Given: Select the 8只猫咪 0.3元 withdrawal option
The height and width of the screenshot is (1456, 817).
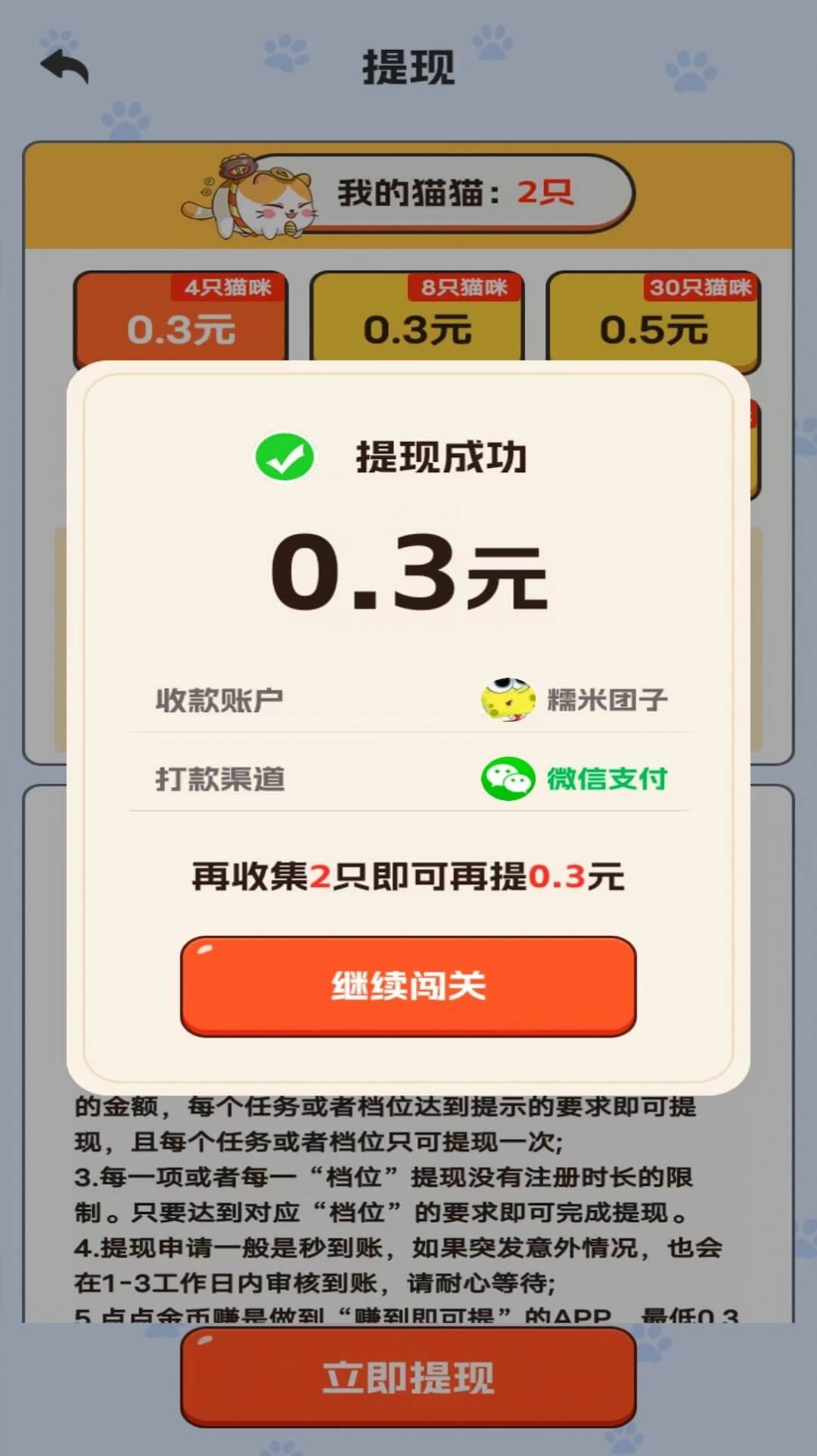Looking at the screenshot, I should 417,319.
